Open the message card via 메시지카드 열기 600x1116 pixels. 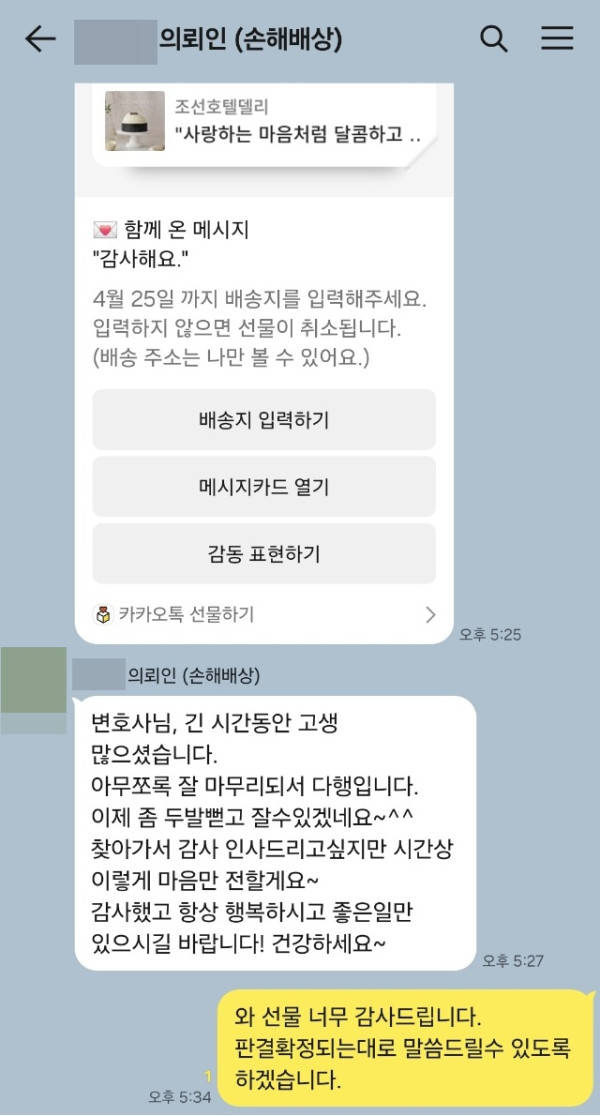[x=264, y=487]
